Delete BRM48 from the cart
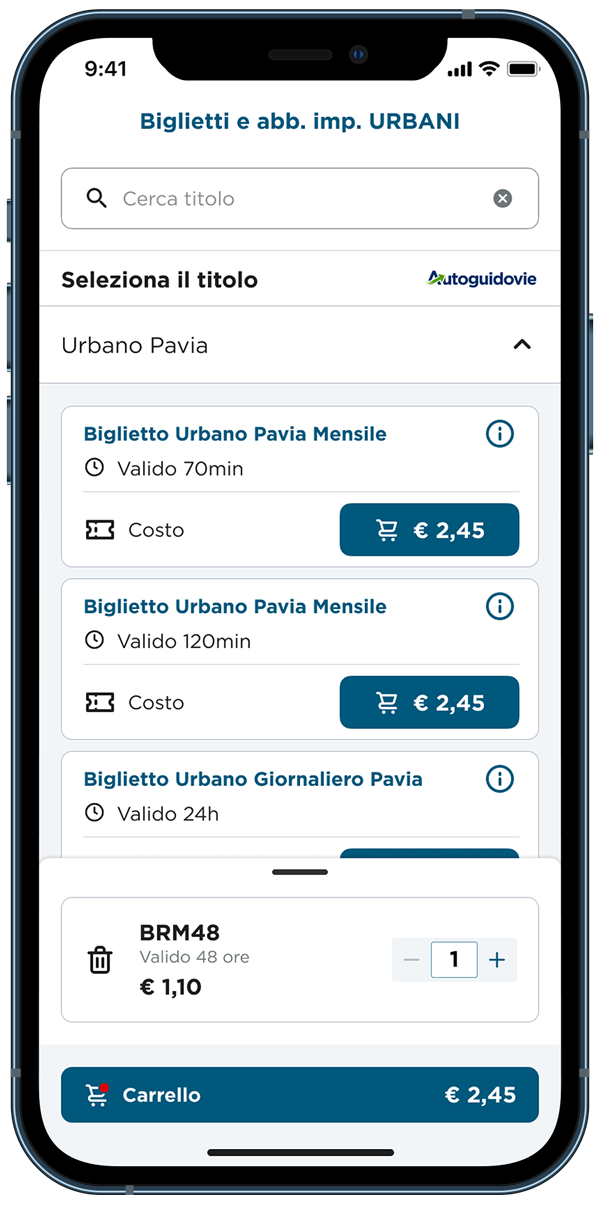 (100, 960)
